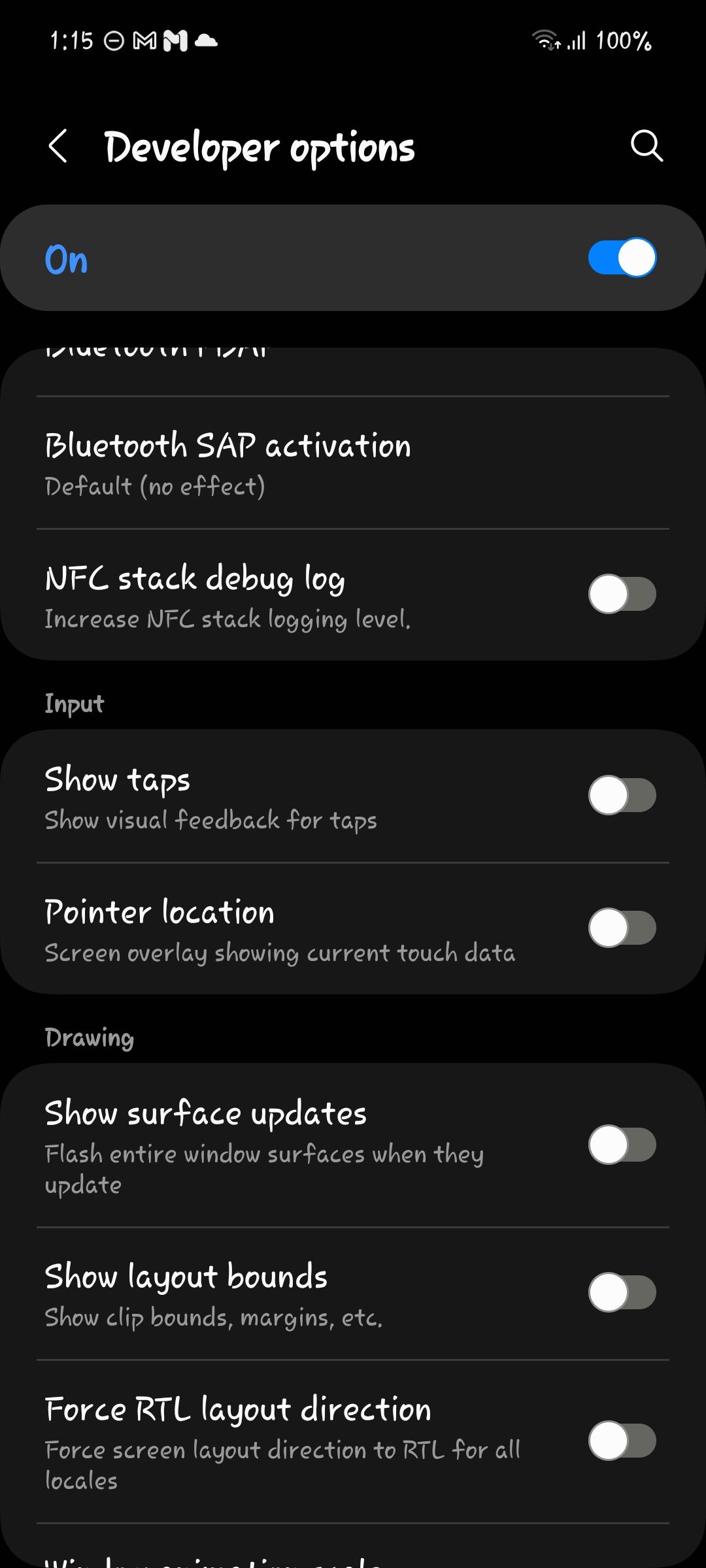Open search in Developer options

pyautogui.click(x=646, y=147)
